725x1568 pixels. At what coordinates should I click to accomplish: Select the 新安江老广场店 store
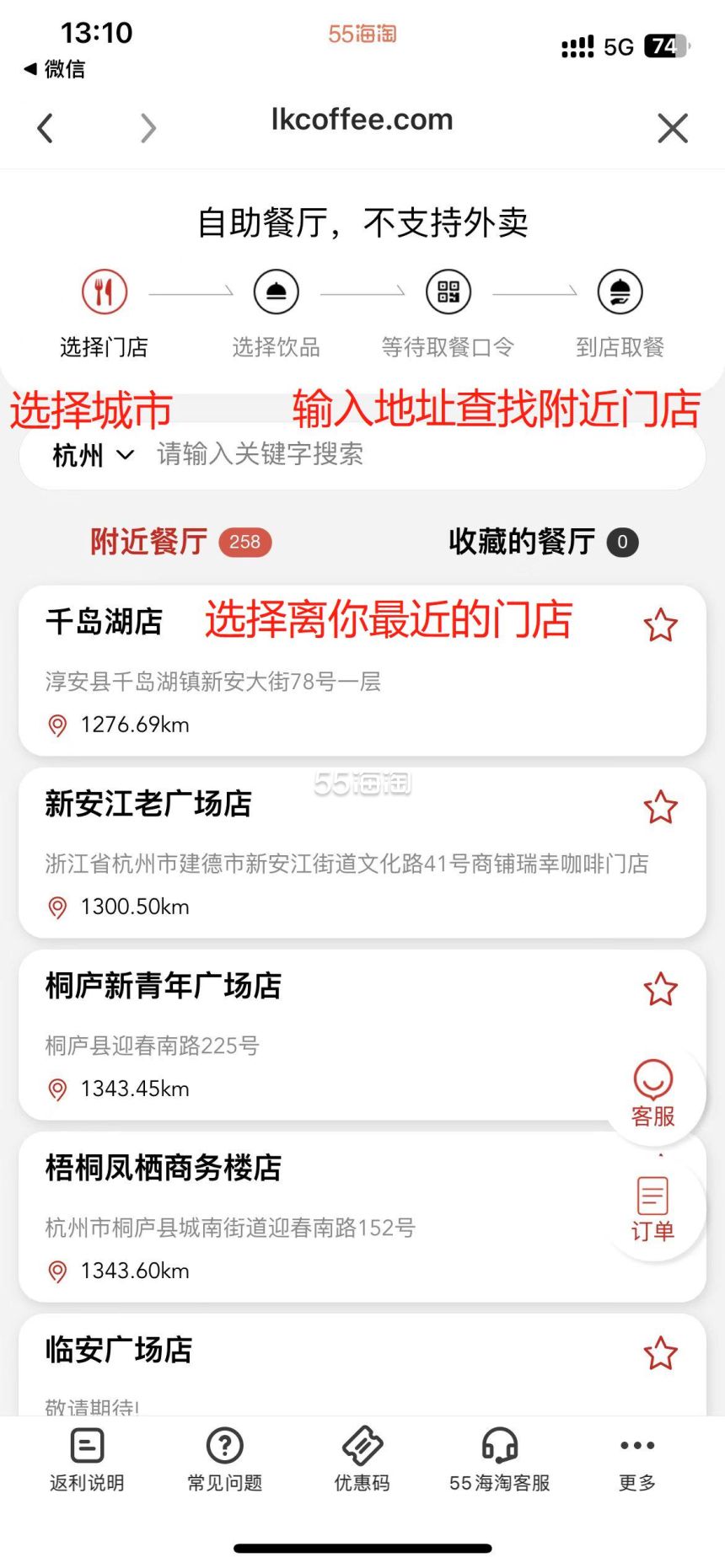pos(362,853)
